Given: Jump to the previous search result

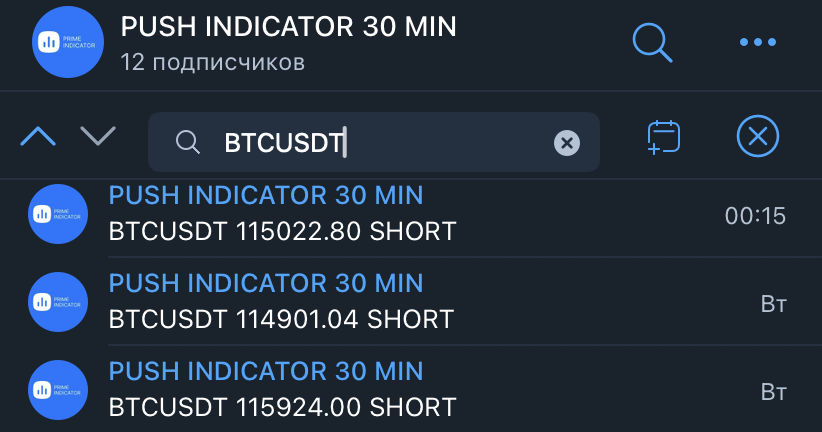Looking at the screenshot, I should coord(39,137).
